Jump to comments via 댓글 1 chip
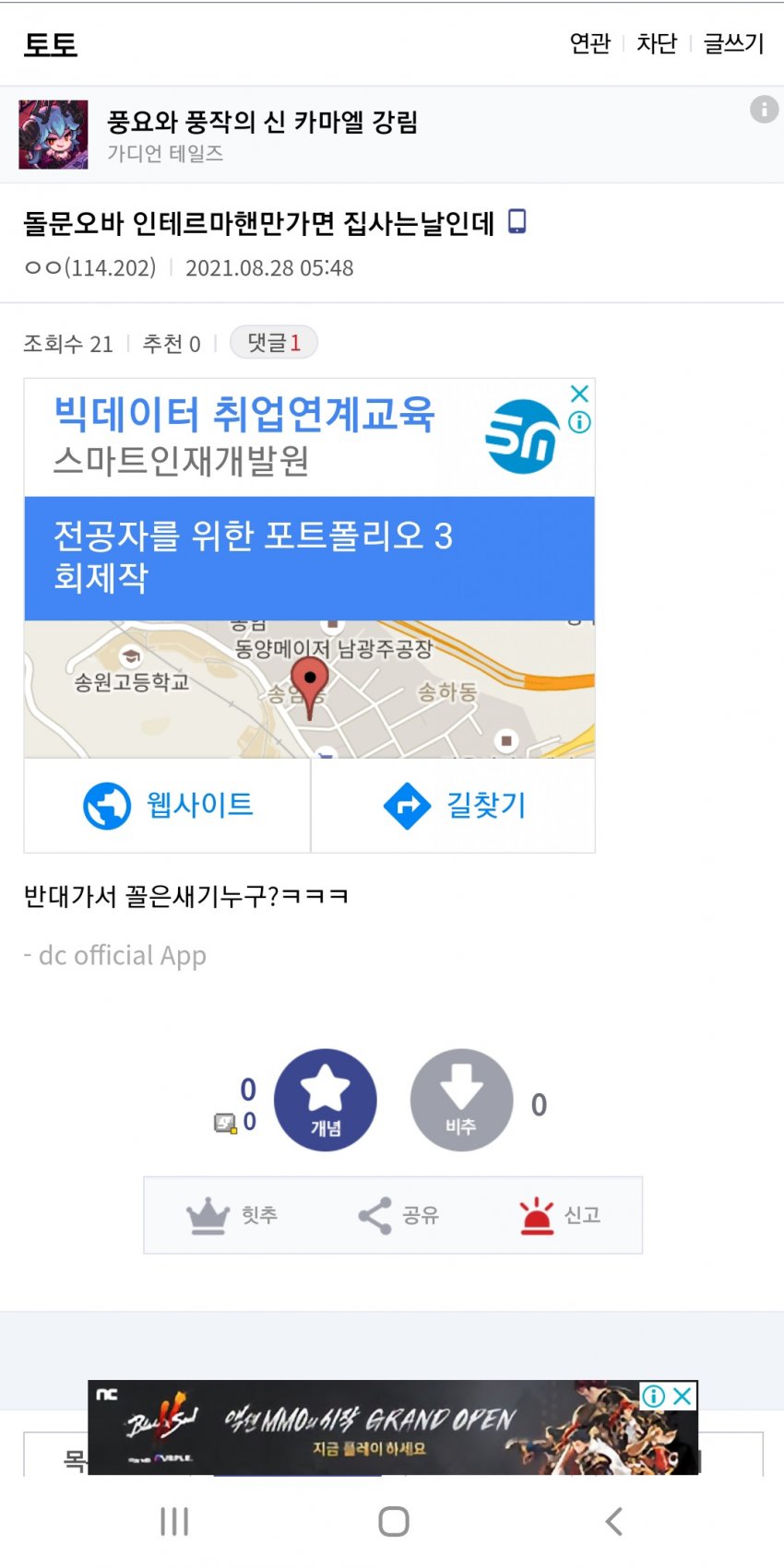Image resolution: width=784 pixels, height=1568 pixels. click(273, 343)
